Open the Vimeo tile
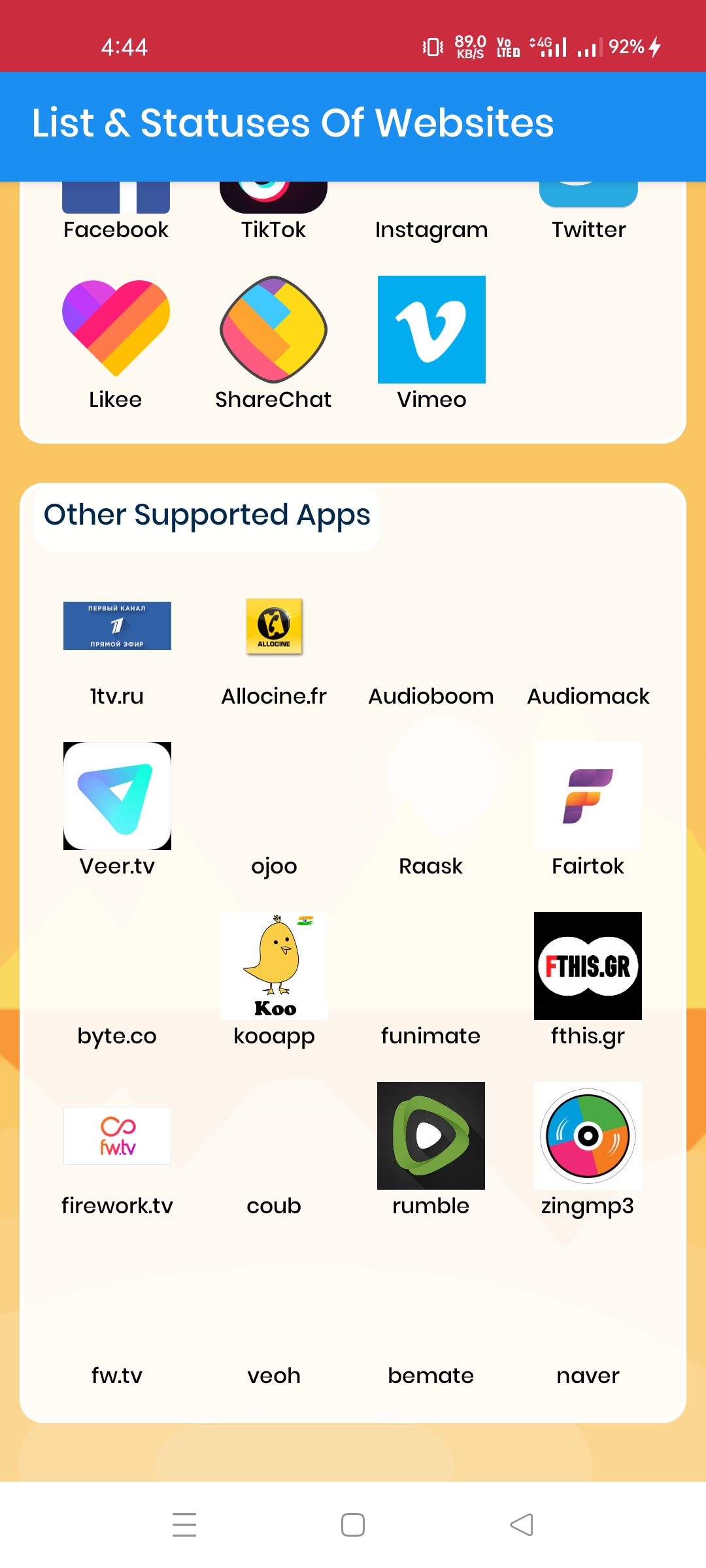 pyautogui.click(x=431, y=342)
